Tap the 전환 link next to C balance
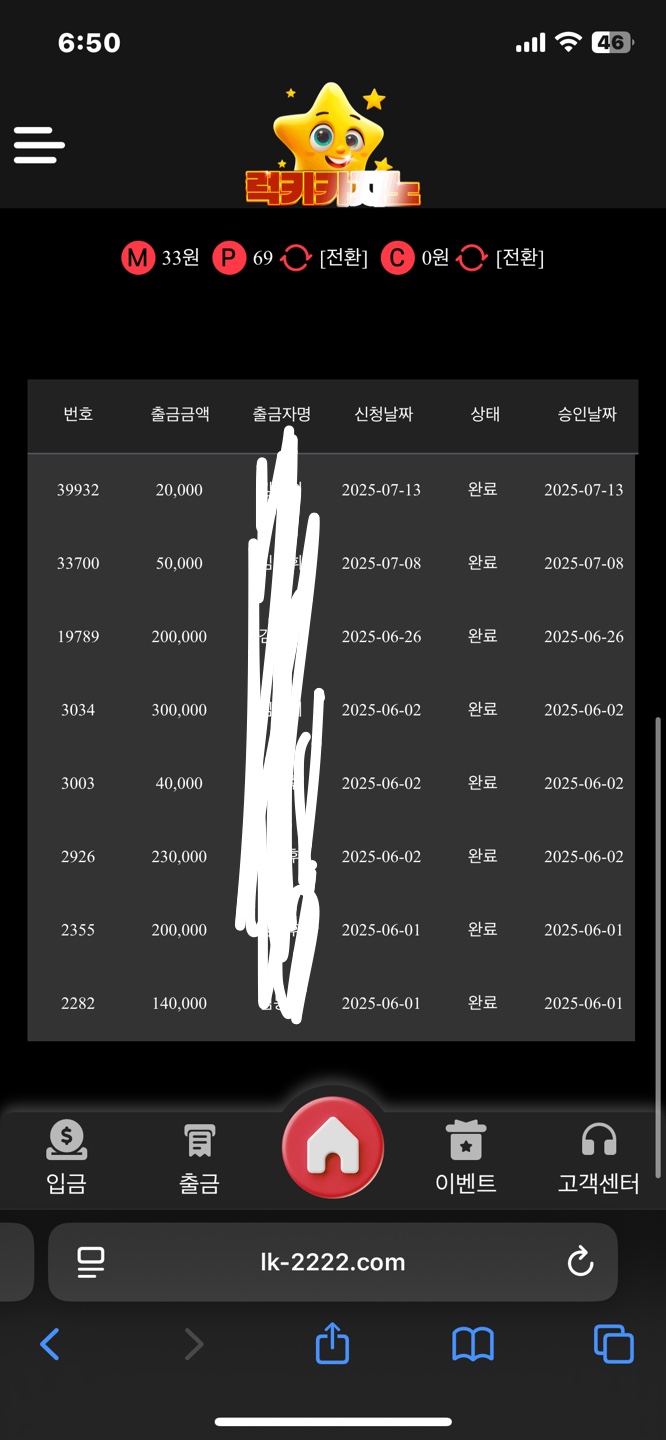Viewport: 666px width, 1440px height. [519, 258]
